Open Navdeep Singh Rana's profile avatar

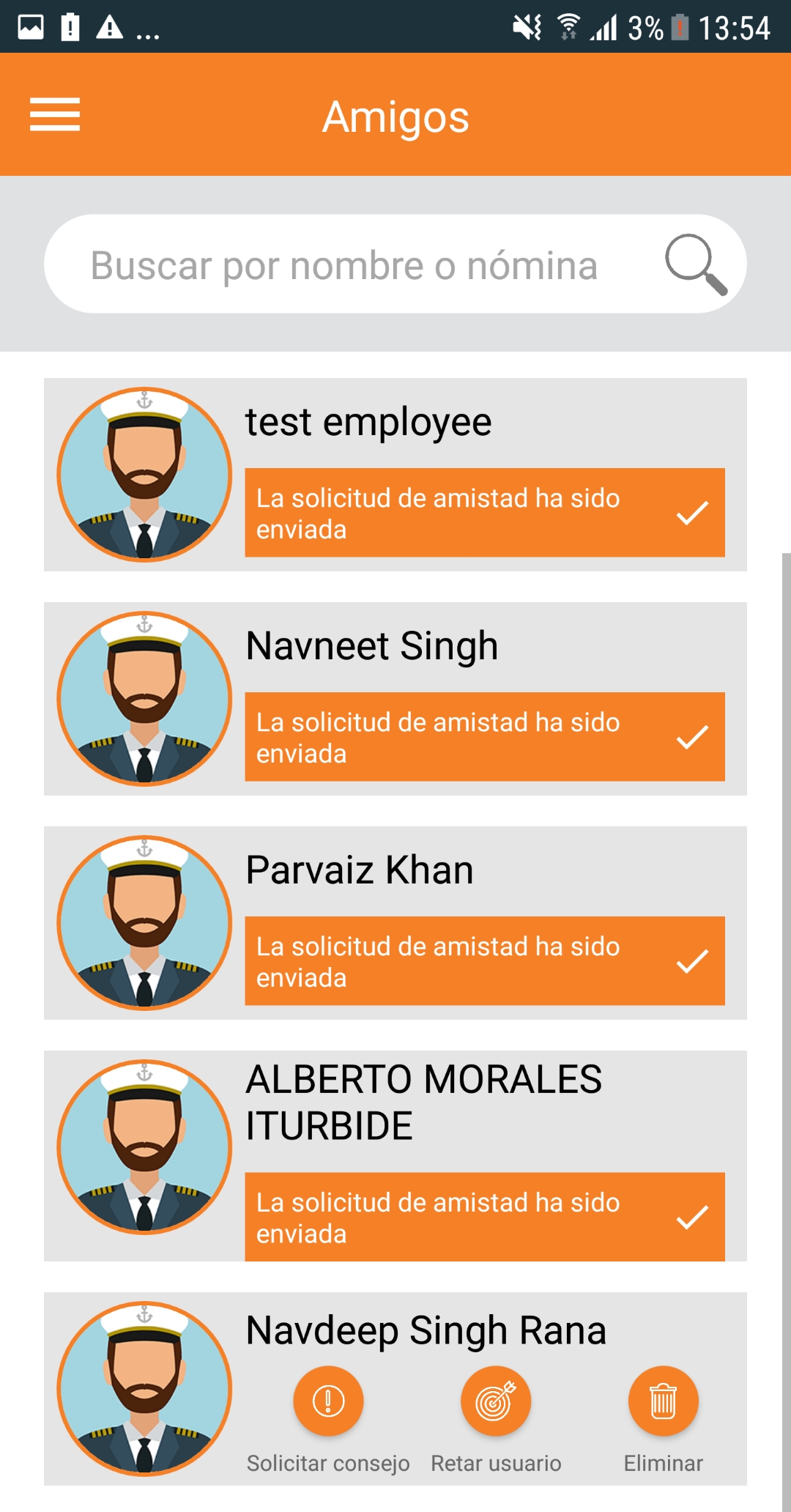pos(145,1389)
